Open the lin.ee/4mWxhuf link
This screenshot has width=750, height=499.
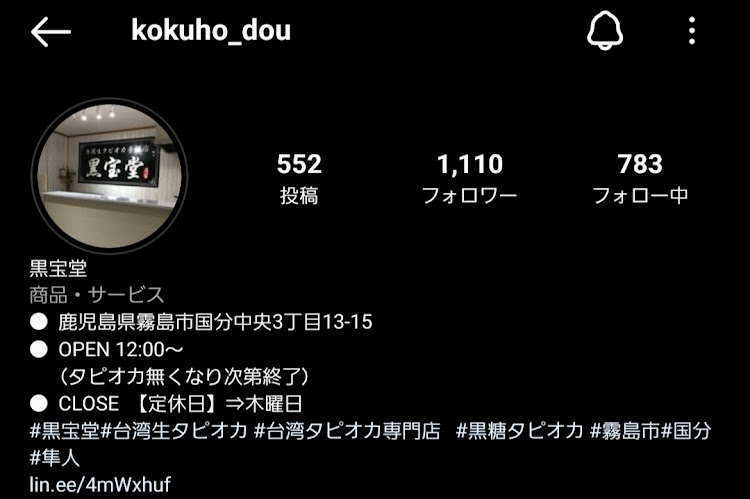coord(99,484)
